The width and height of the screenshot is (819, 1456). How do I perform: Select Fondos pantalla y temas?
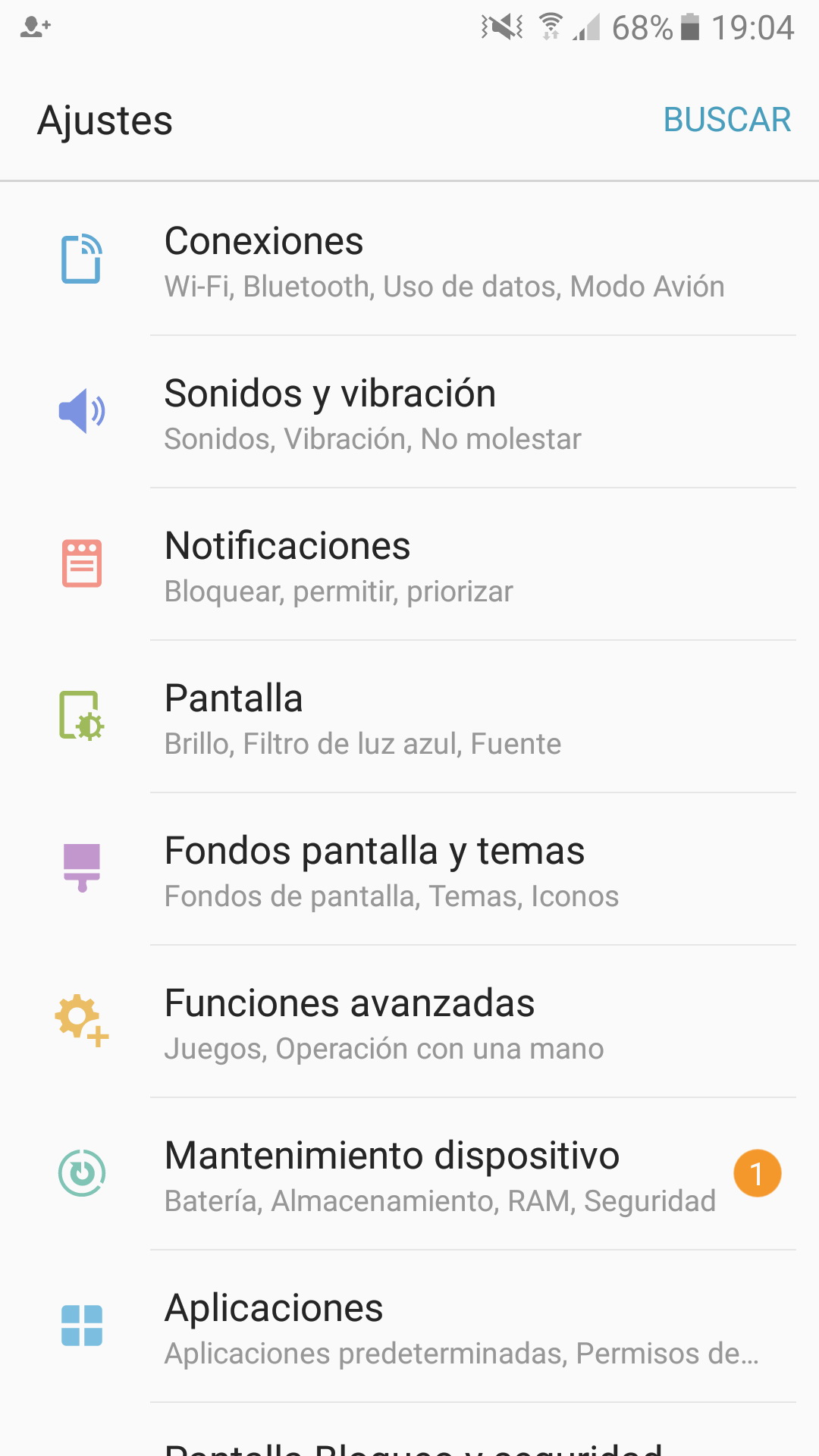tap(409, 869)
